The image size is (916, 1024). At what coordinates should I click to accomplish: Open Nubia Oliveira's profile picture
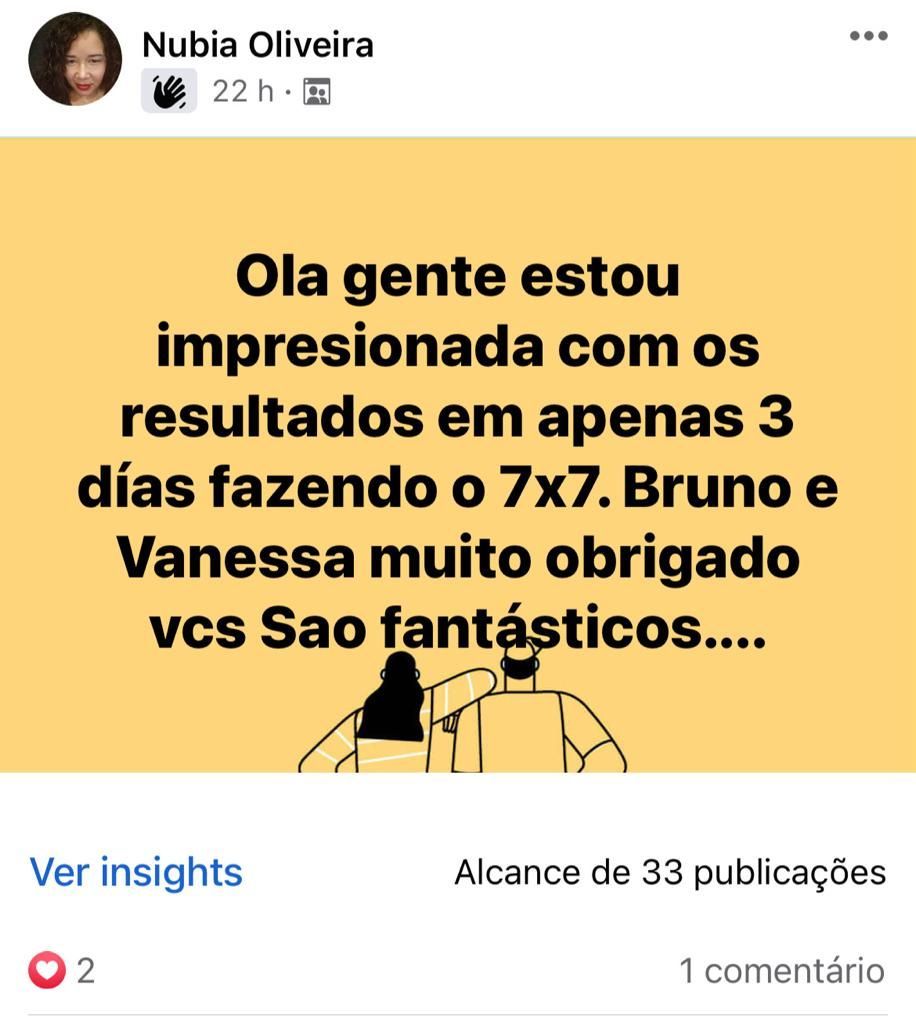(x=74, y=60)
